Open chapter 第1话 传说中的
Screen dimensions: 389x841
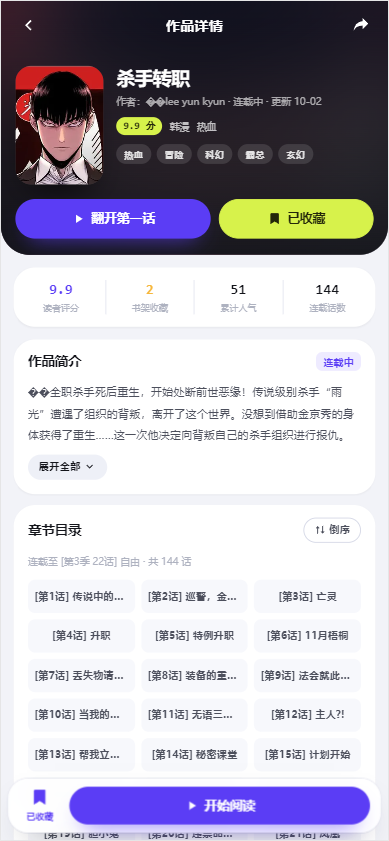82,596
